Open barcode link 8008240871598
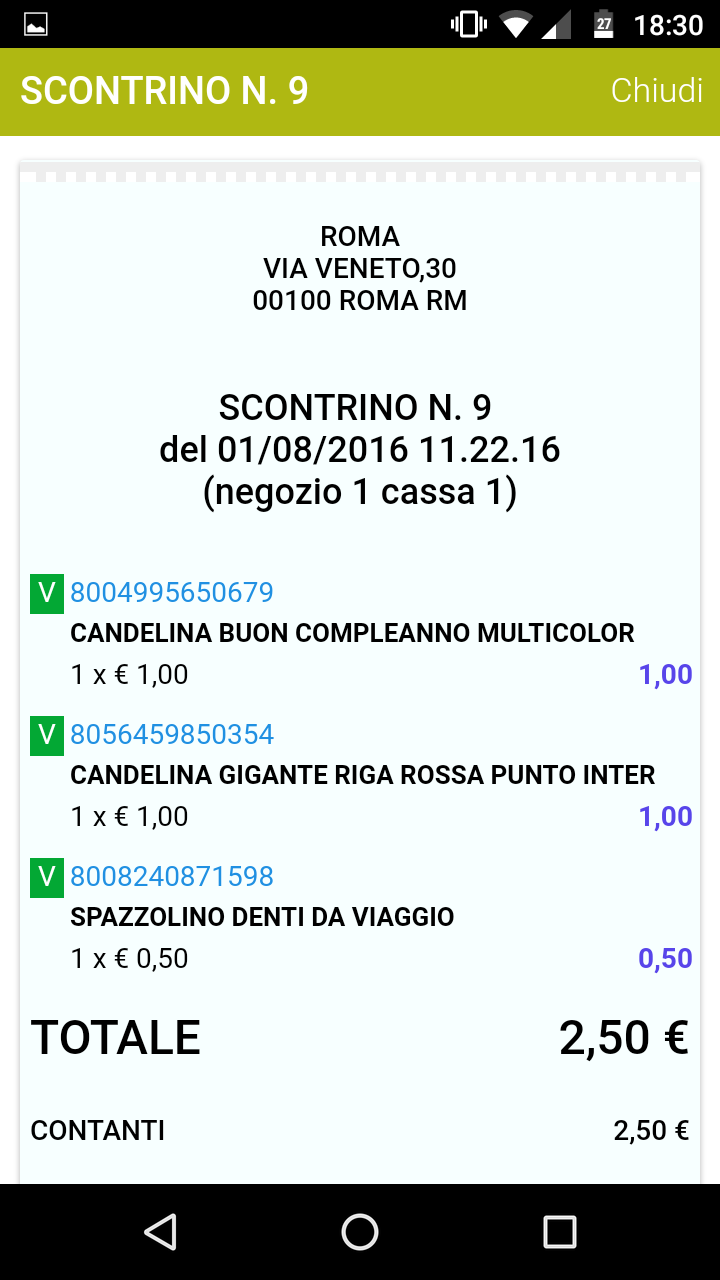 [x=171, y=876]
